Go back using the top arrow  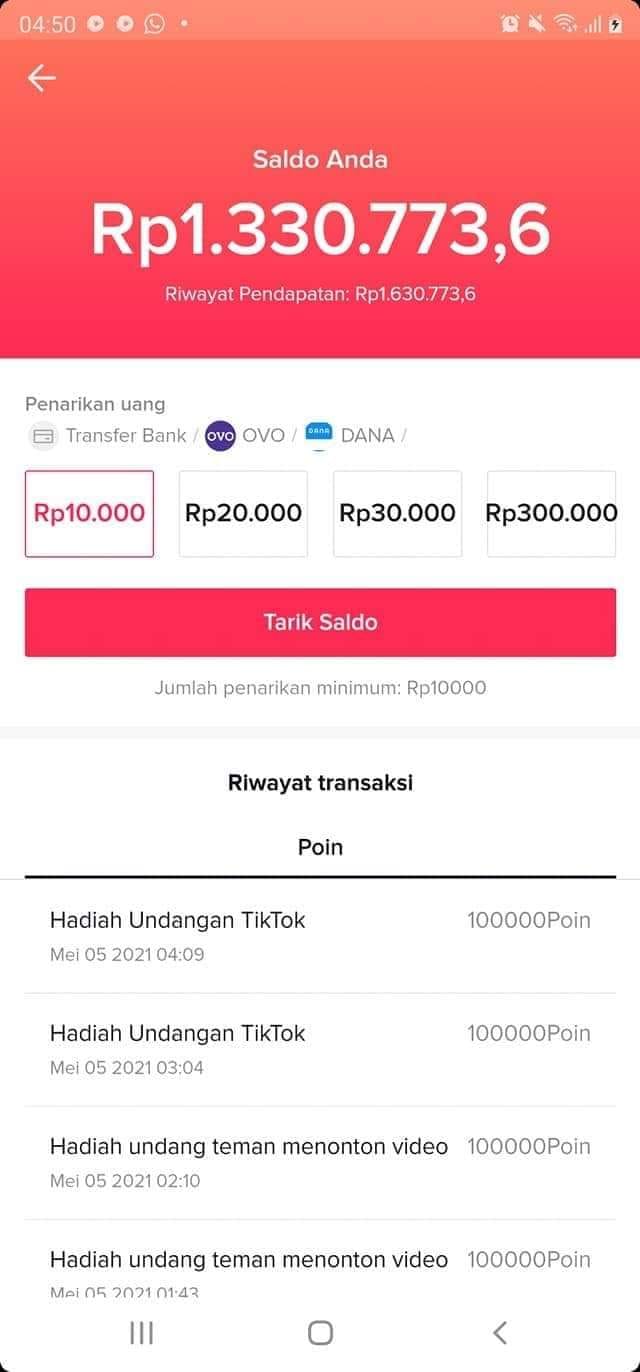42,78
